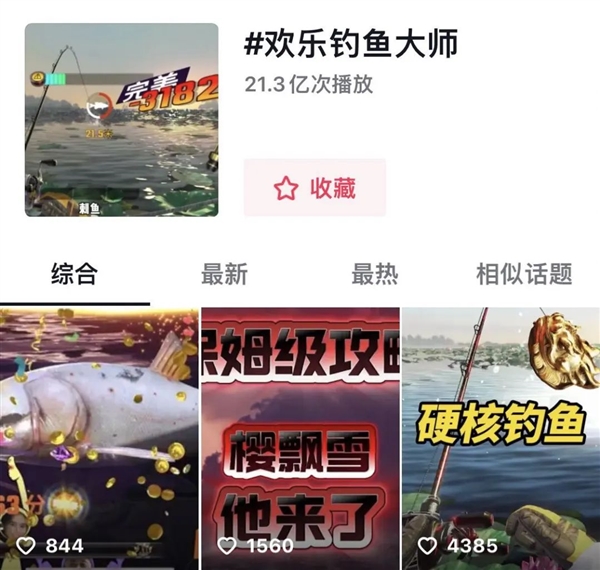Viewport: 600px width, 570px height.
Task: Open the 欢乐钓鱼大师 topic cover image
Action: click(x=121, y=120)
